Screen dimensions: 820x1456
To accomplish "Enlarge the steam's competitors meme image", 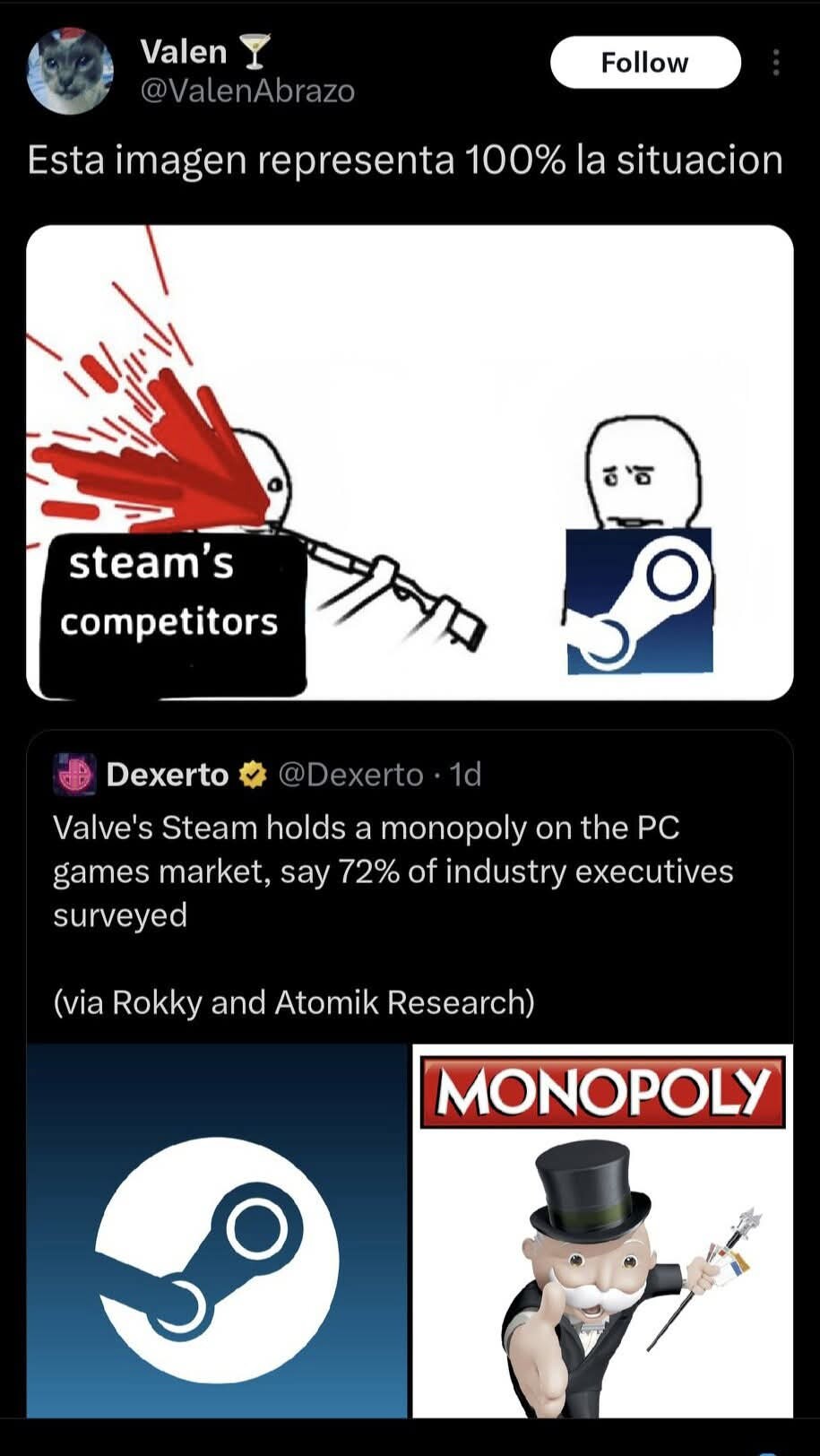I will pyautogui.click(x=410, y=462).
